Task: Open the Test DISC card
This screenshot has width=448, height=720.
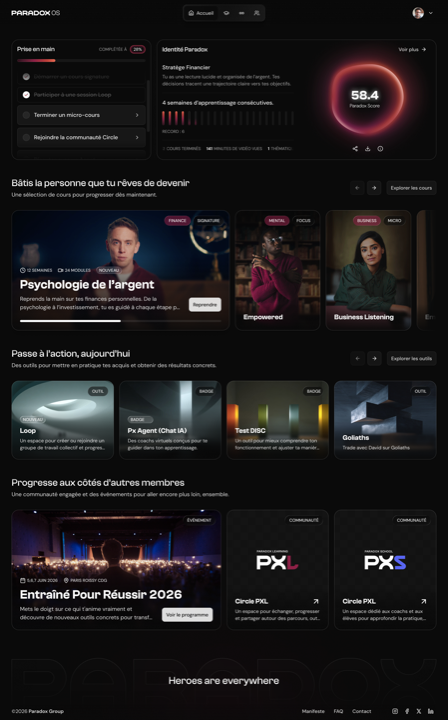Action: click(x=277, y=420)
